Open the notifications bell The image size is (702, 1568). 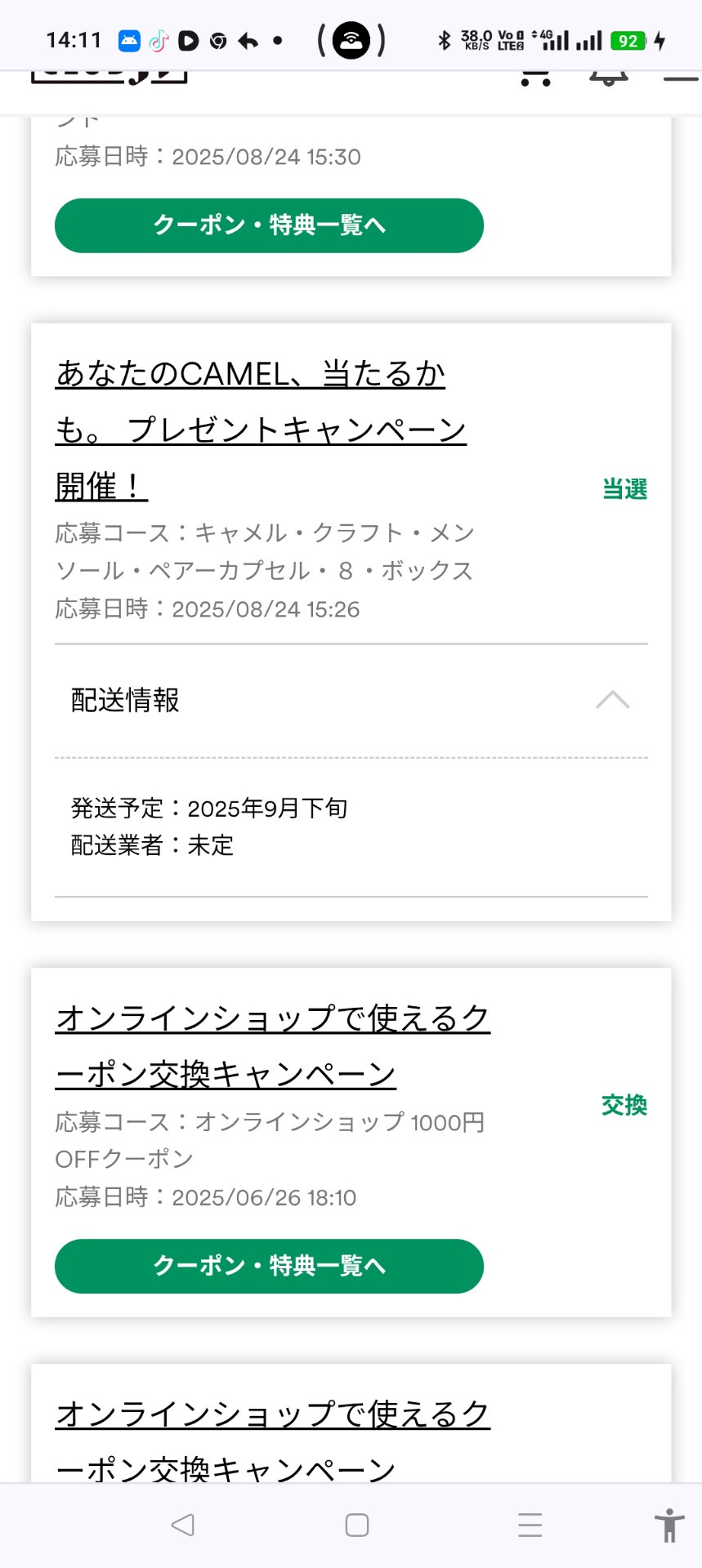tap(608, 78)
